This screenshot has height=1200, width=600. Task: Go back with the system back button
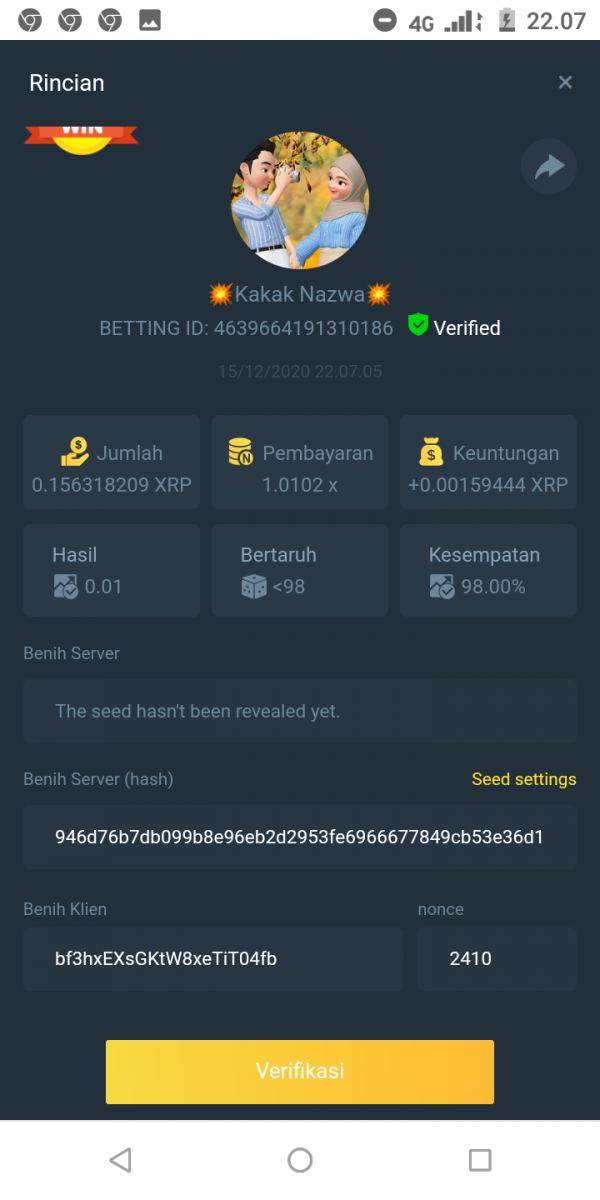tap(120, 1159)
